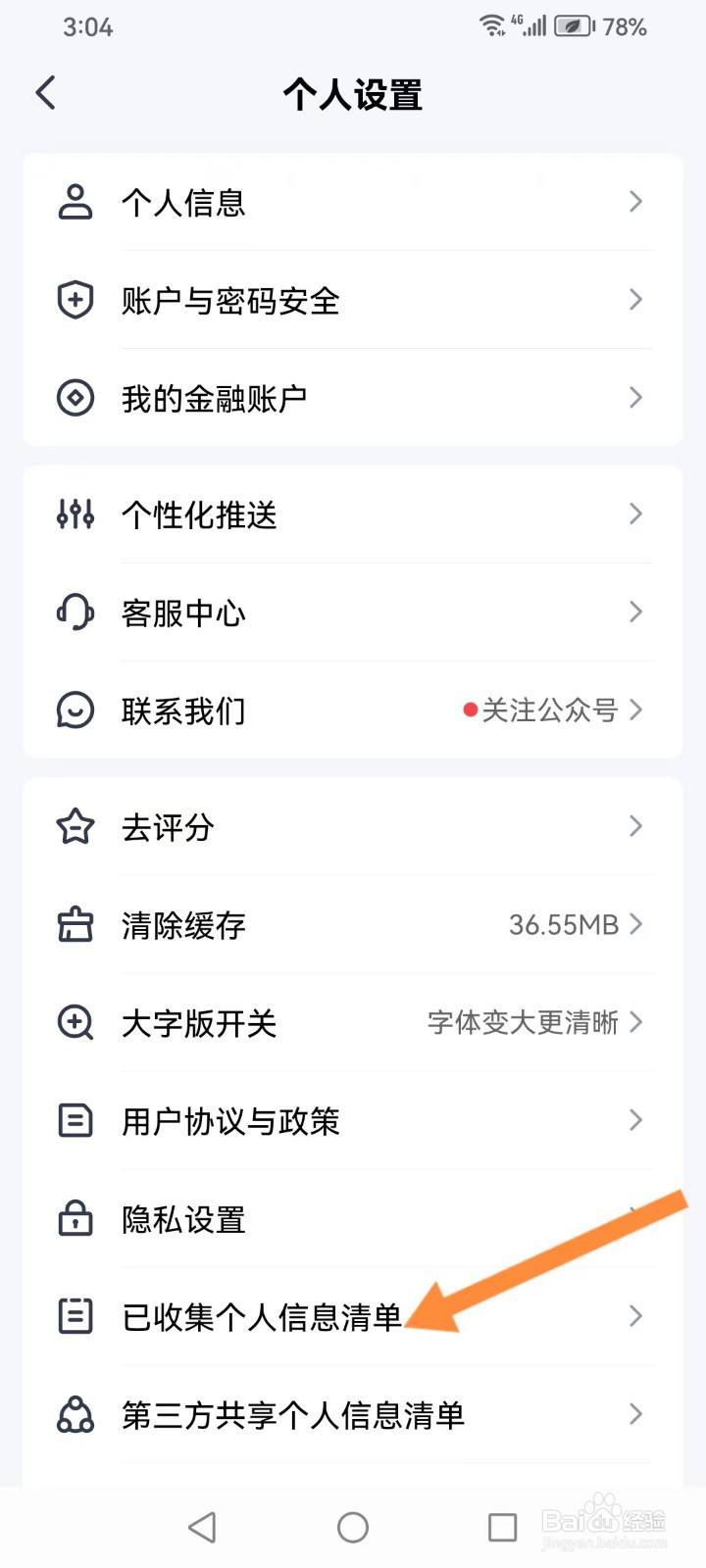Open 个性化推送 settings
This screenshot has width=706, height=1568.
click(x=353, y=514)
